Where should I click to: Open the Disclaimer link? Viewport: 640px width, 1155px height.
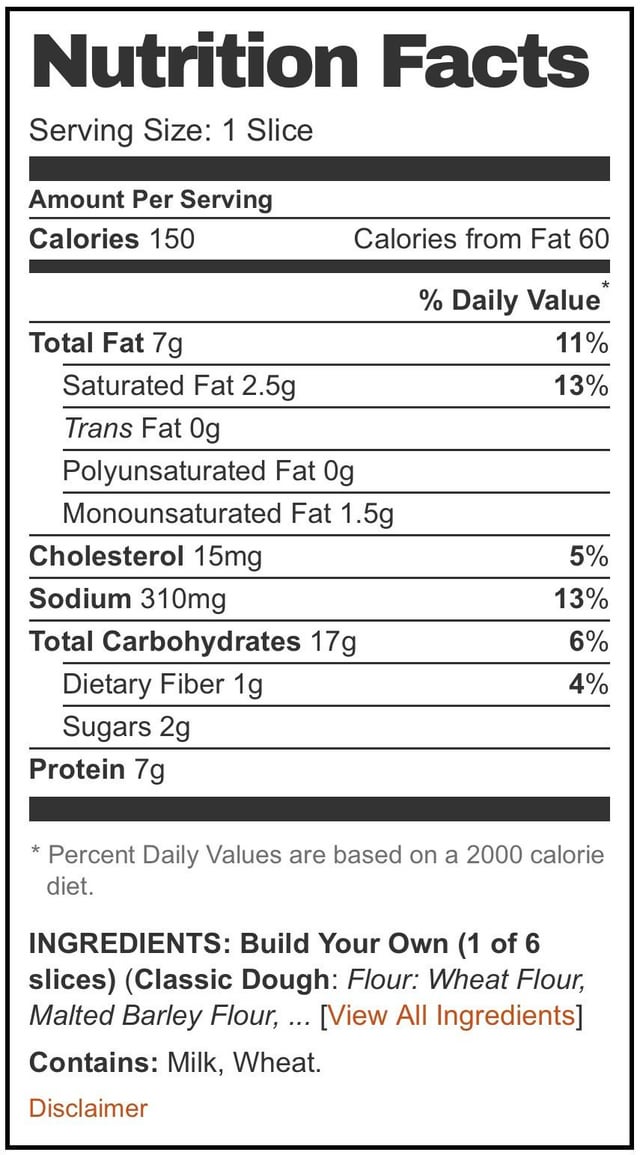point(88,1107)
